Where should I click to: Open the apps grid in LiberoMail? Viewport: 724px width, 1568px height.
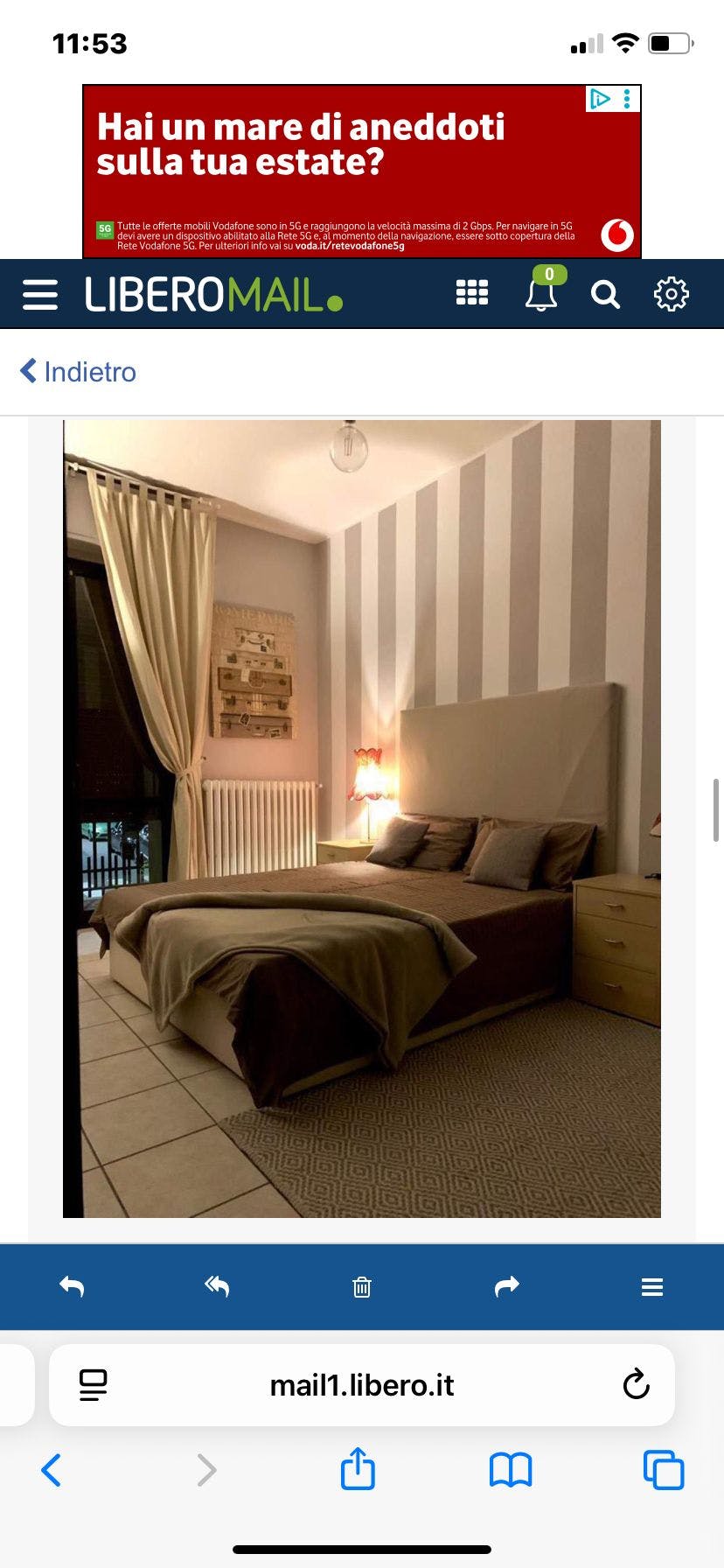click(x=470, y=293)
